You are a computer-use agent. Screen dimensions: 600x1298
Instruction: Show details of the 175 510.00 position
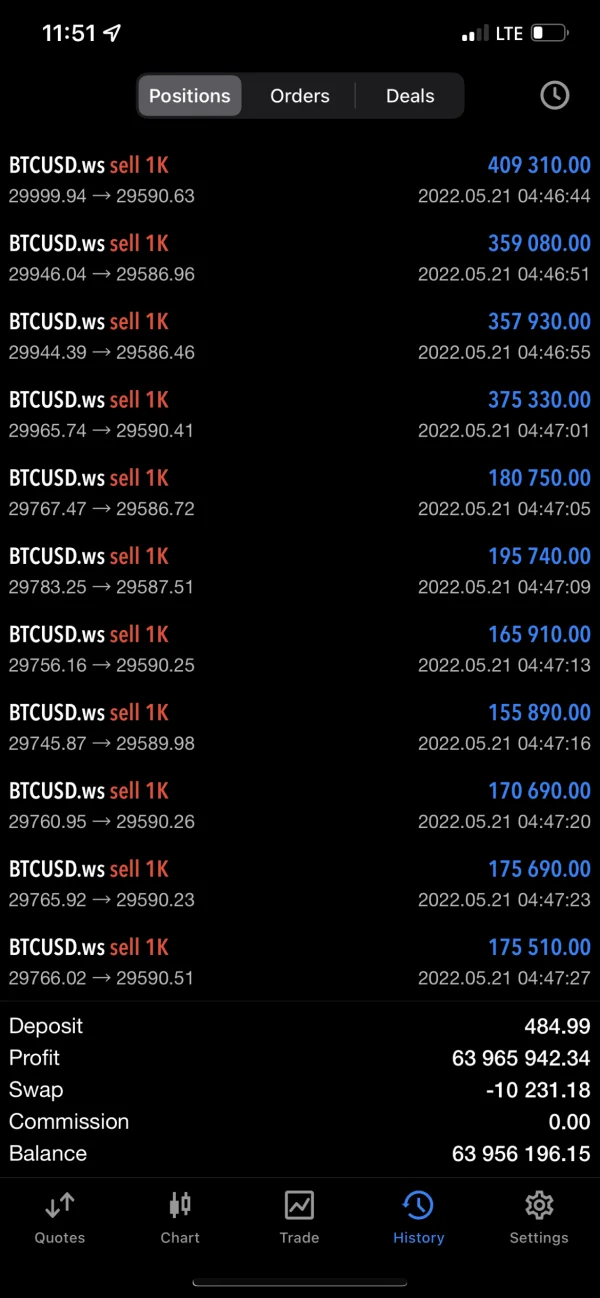pos(300,960)
